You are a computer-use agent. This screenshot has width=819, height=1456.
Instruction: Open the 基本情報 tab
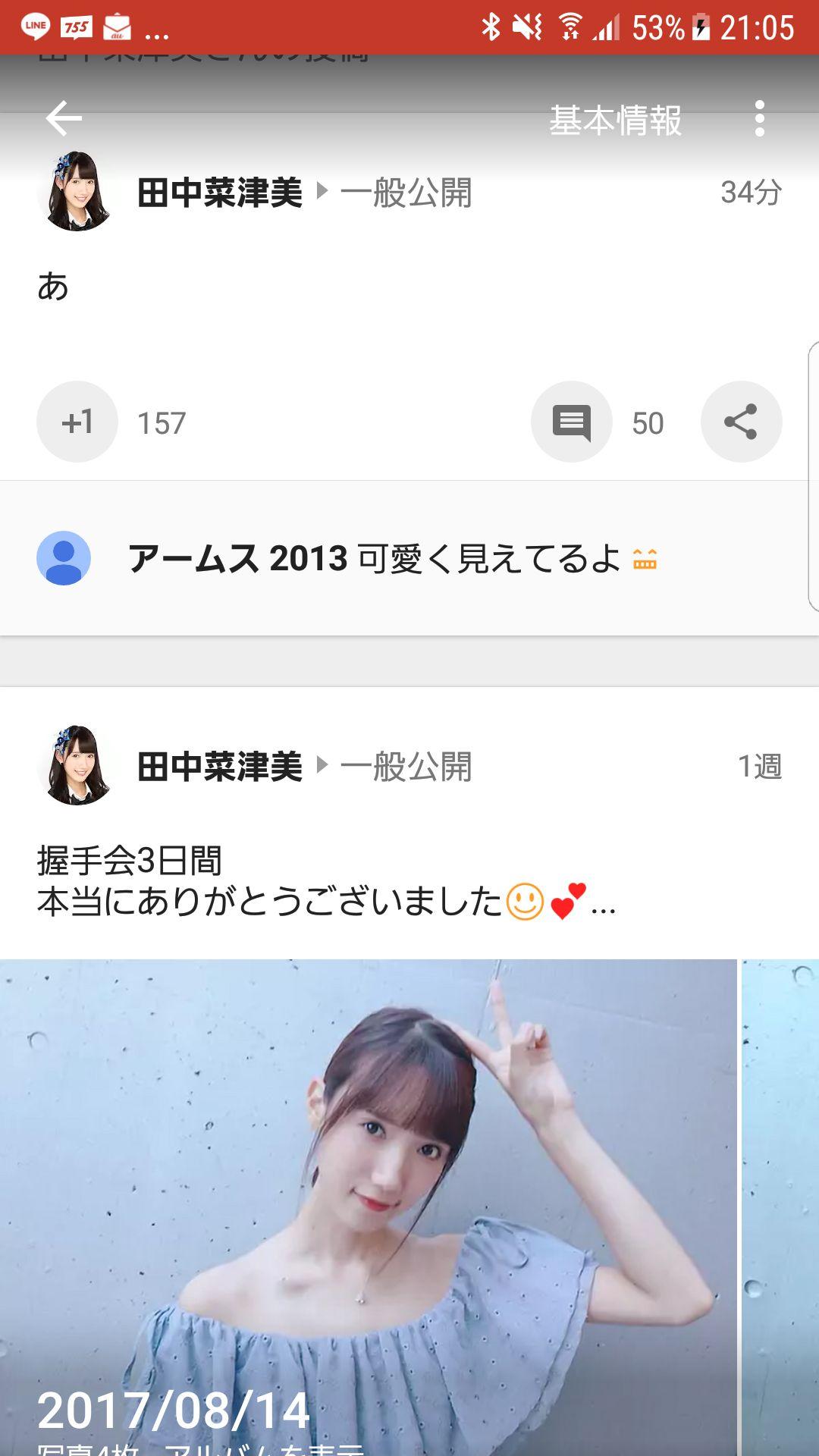coord(615,120)
